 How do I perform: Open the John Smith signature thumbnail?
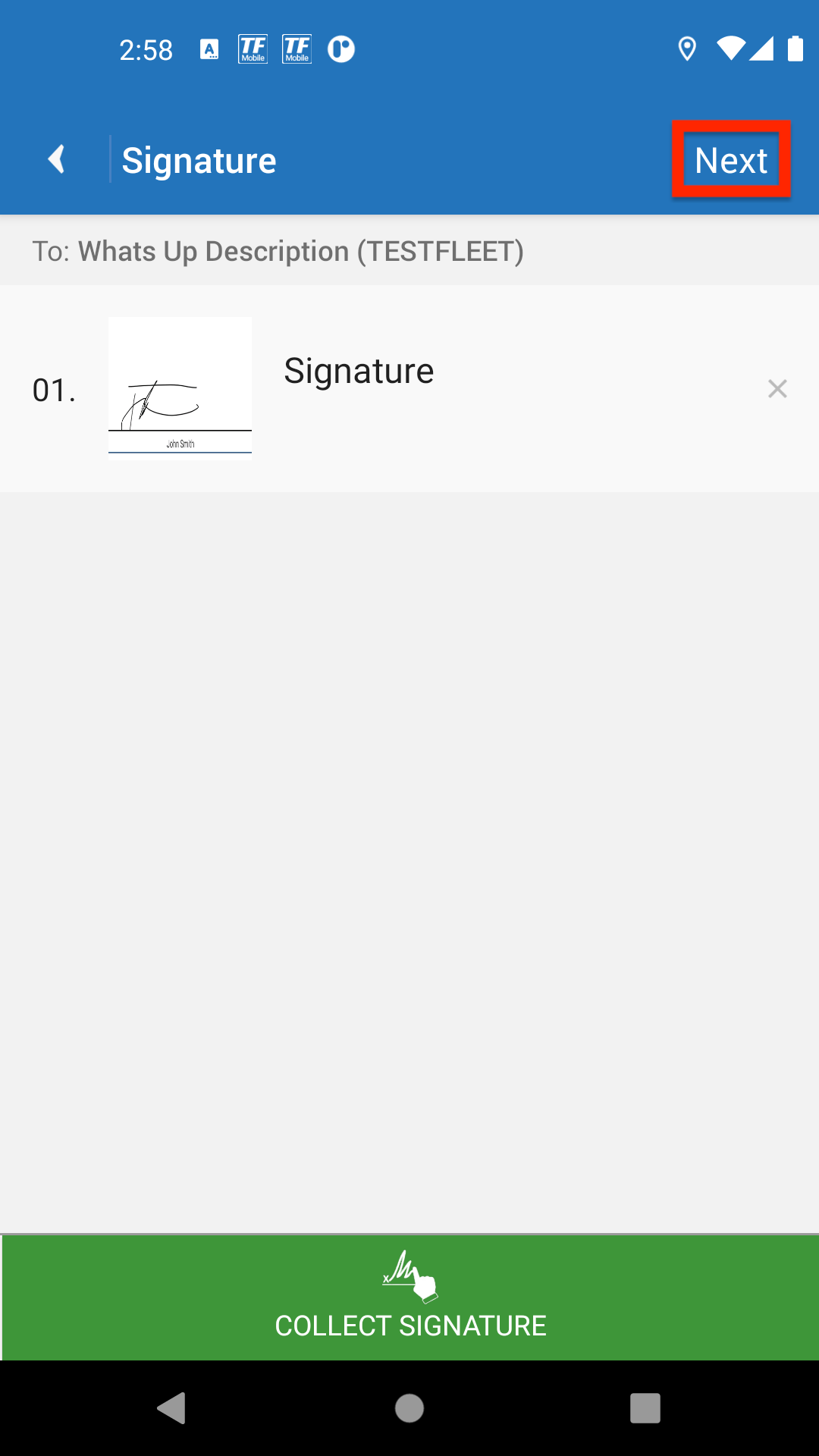180,388
